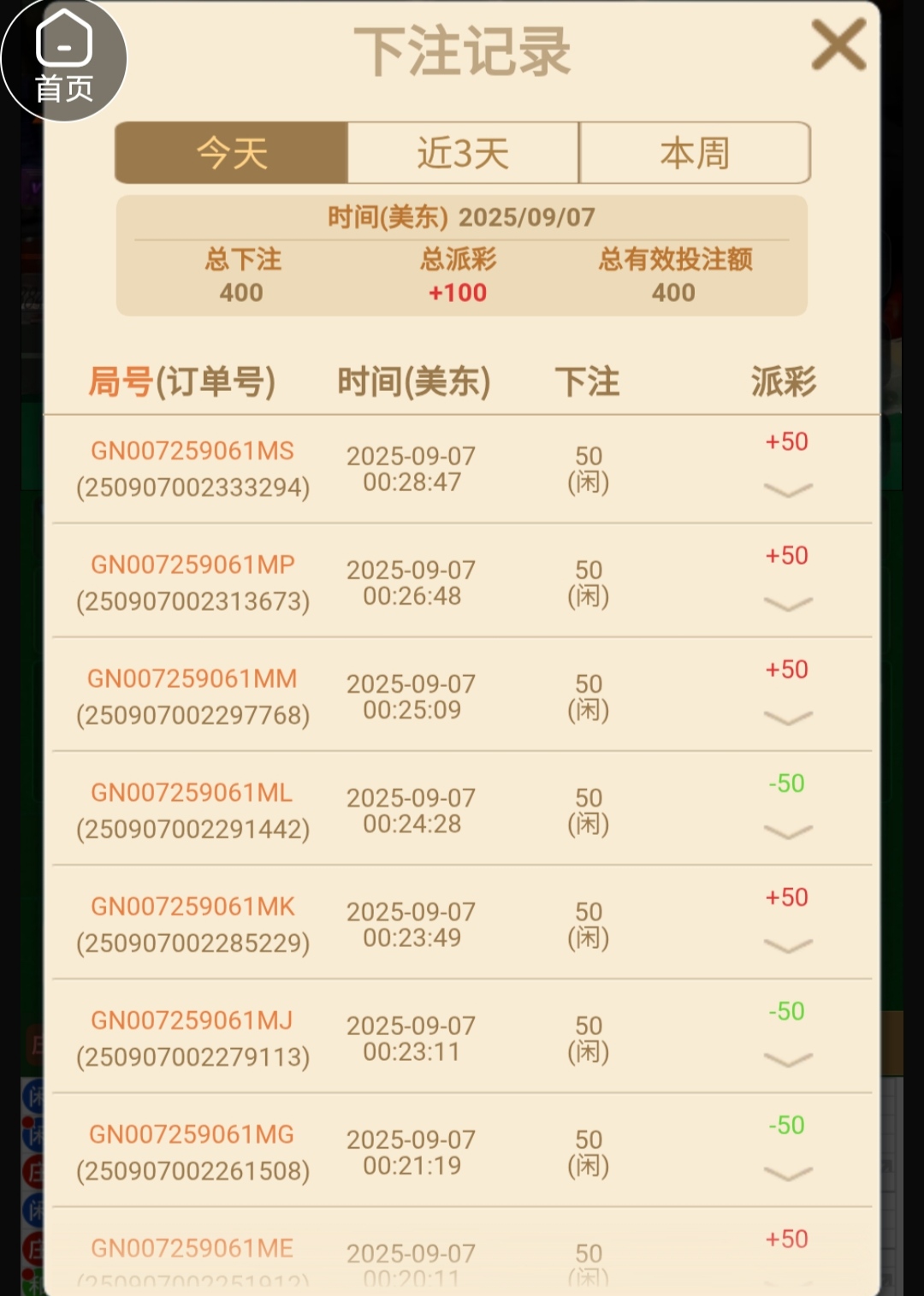This screenshot has width=924, height=1296.
Task: Switch to the 近3天 tab
Action: tap(463, 153)
